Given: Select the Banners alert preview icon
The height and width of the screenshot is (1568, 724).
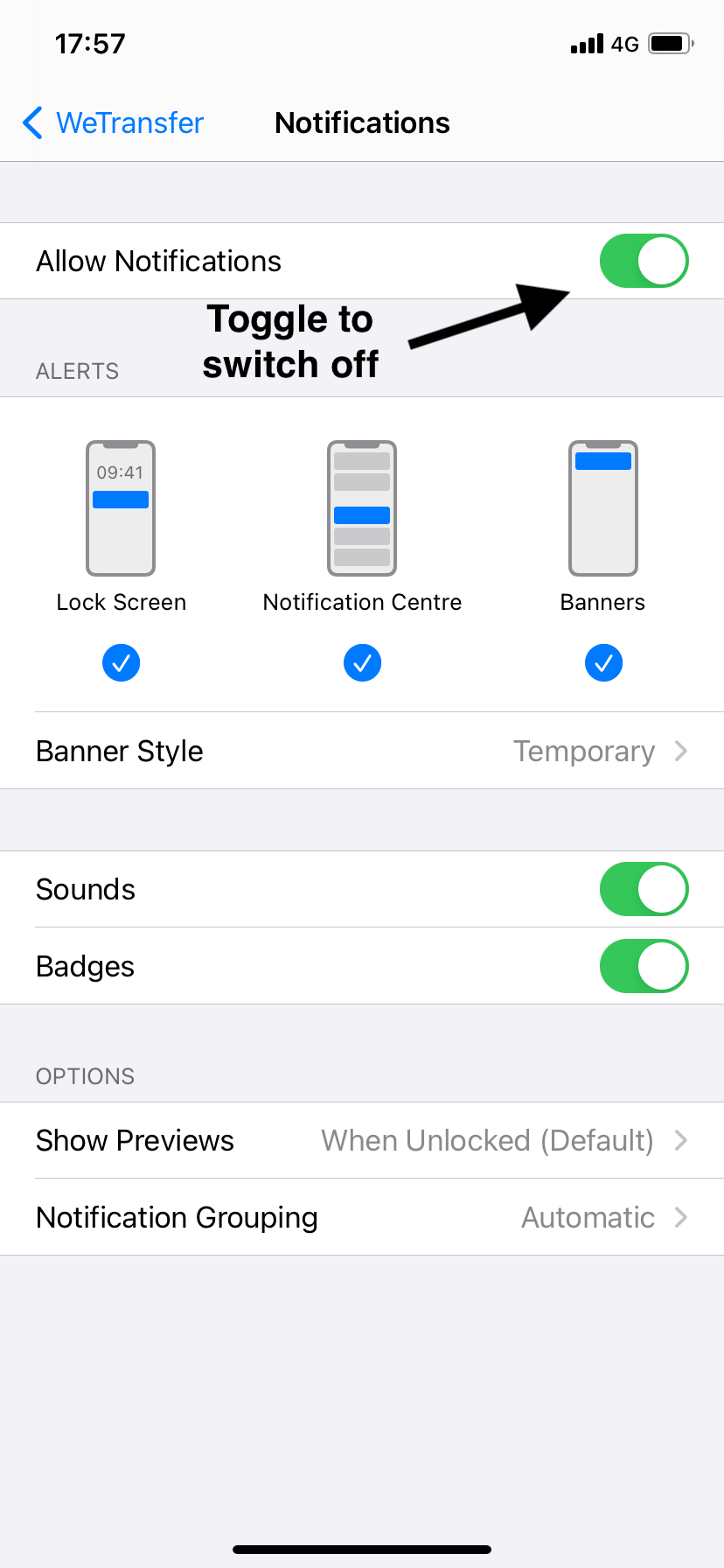Looking at the screenshot, I should point(603,508).
